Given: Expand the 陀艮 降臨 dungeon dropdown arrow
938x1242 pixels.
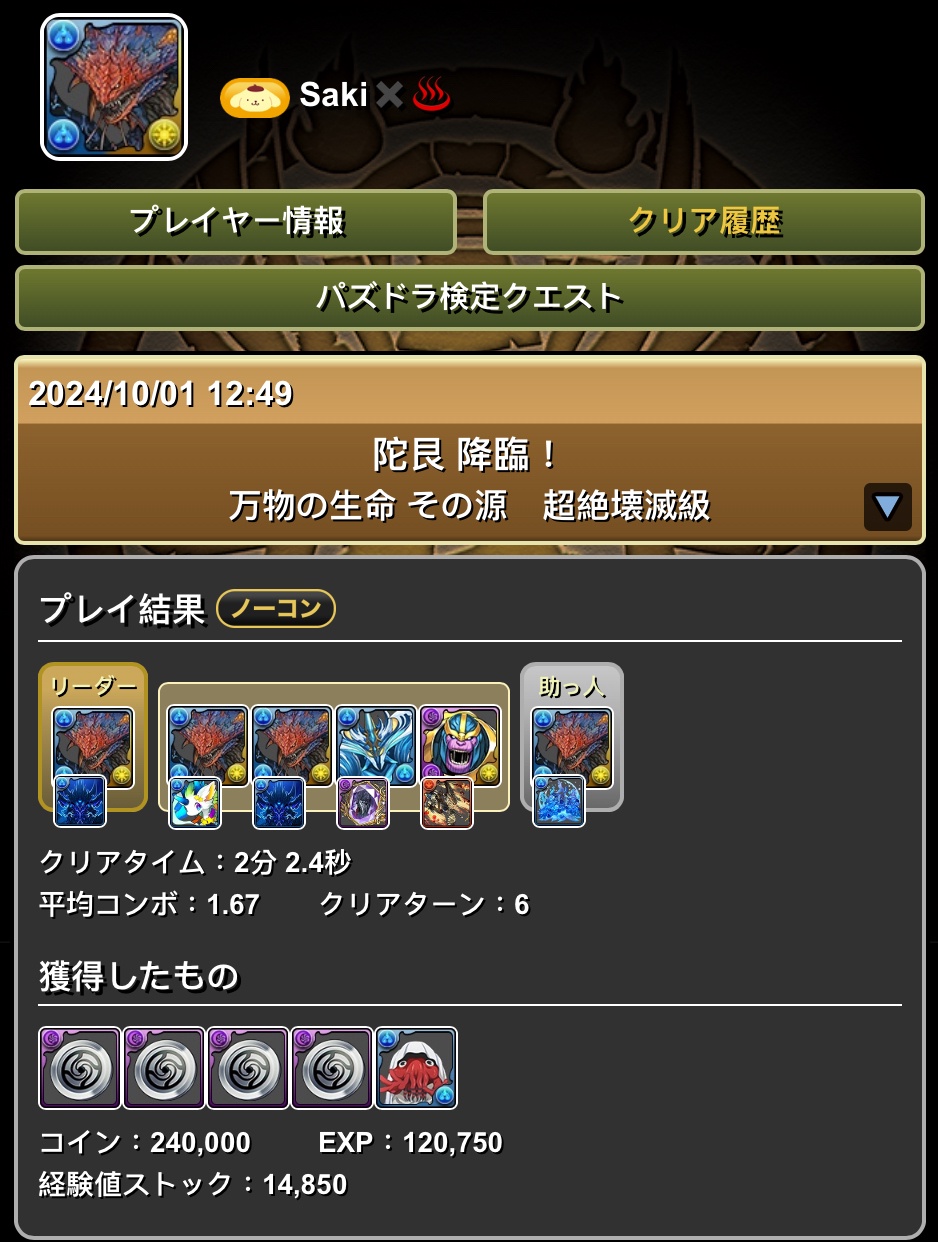Looking at the screenshot, I should (x=887, y=506).
